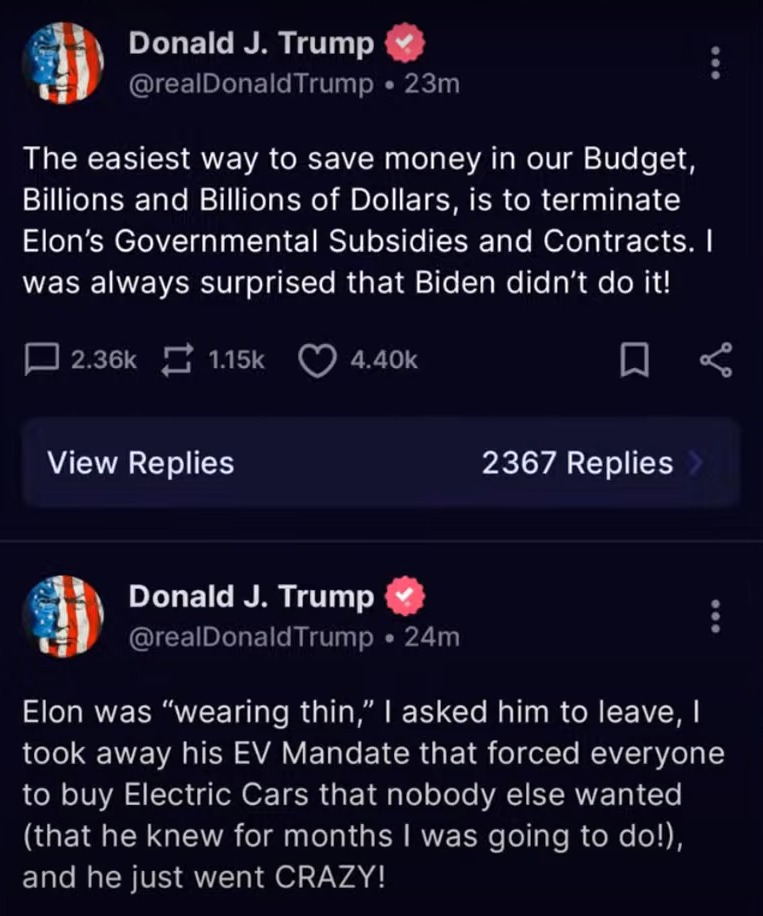Open overflow menu on the 24m post
763x916 pixels.
(714, 616)
